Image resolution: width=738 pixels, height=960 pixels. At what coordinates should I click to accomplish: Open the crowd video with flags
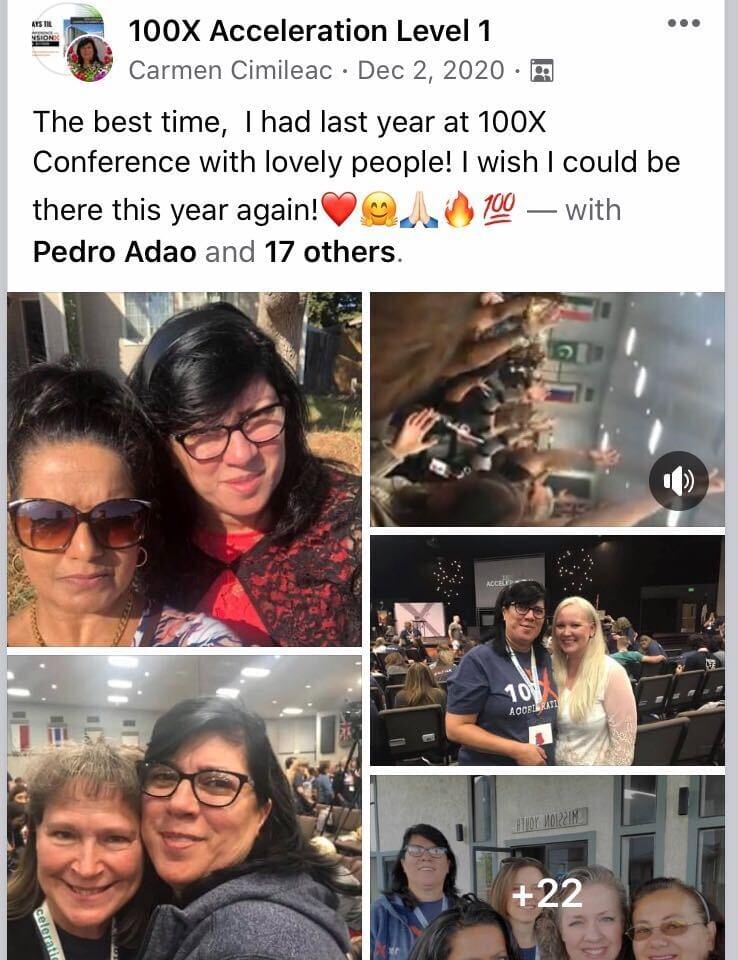coord(520,400)
